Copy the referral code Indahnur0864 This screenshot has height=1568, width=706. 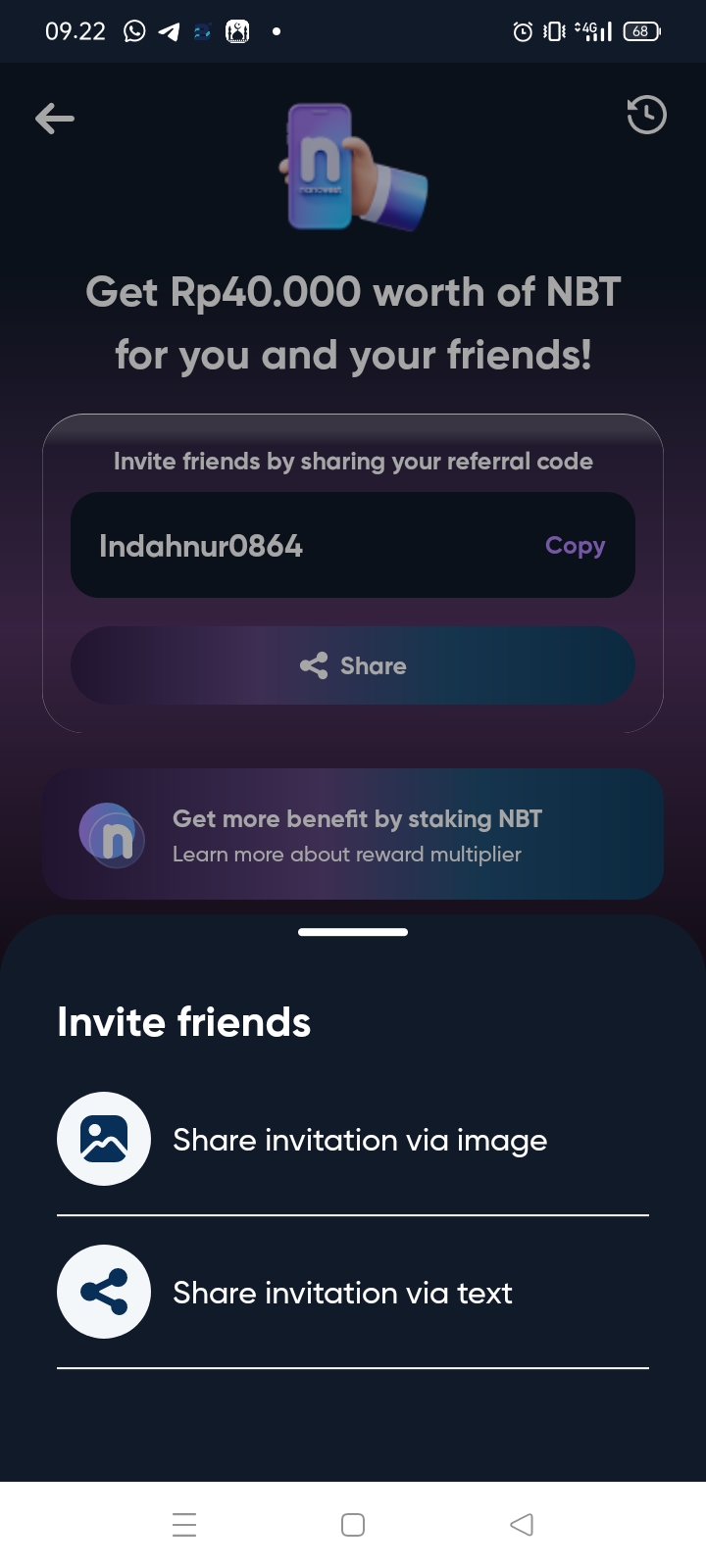575,546
